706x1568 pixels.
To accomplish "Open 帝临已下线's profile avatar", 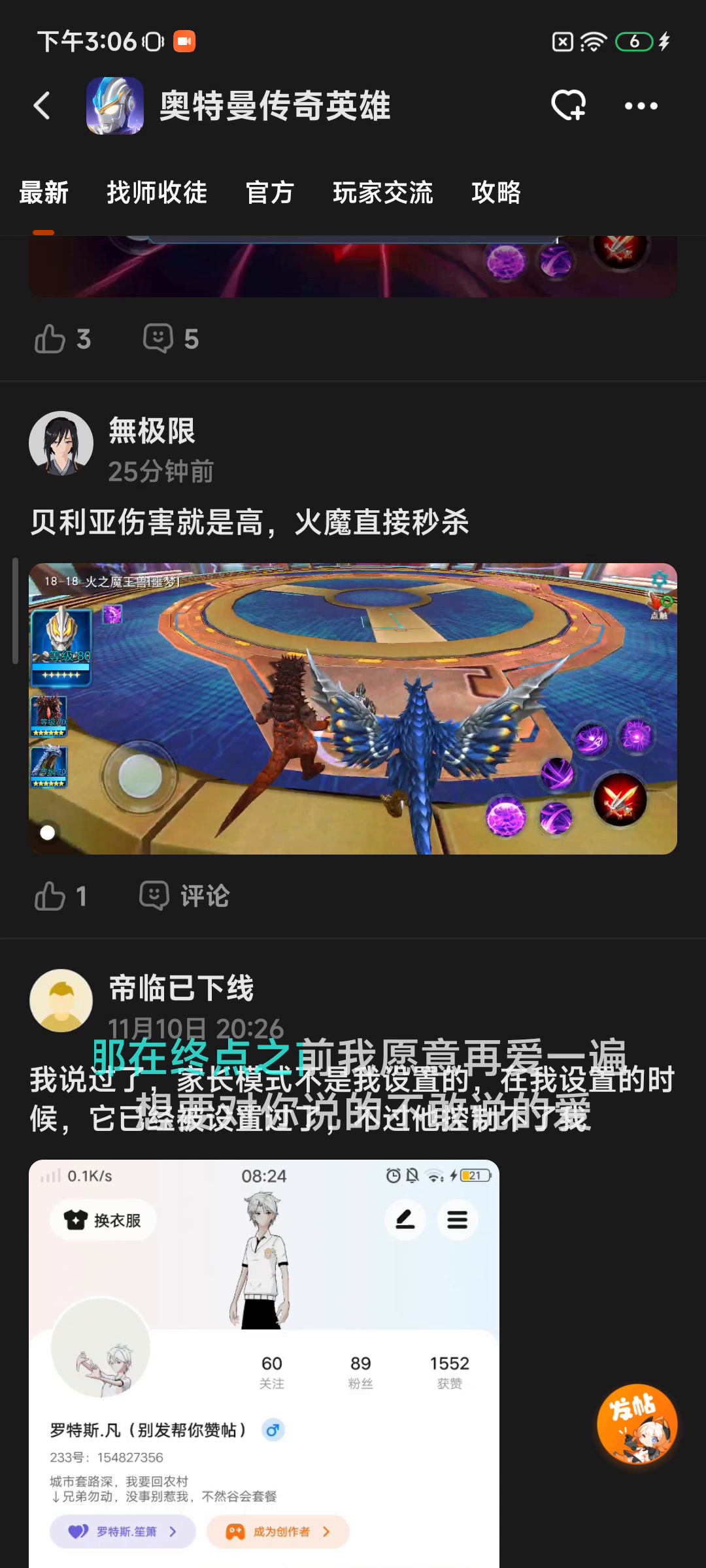I will pyautogui.click(x=61, y=1001).
